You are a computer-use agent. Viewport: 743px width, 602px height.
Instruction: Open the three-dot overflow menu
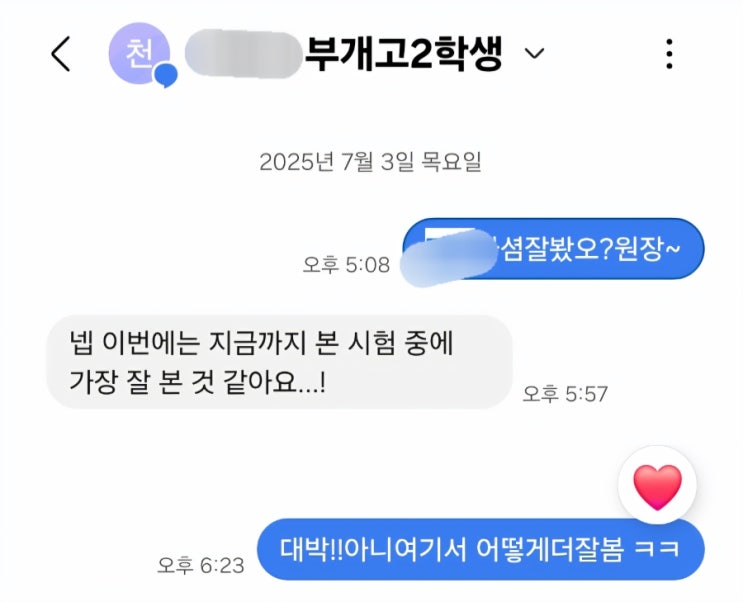tap(669, 54)
